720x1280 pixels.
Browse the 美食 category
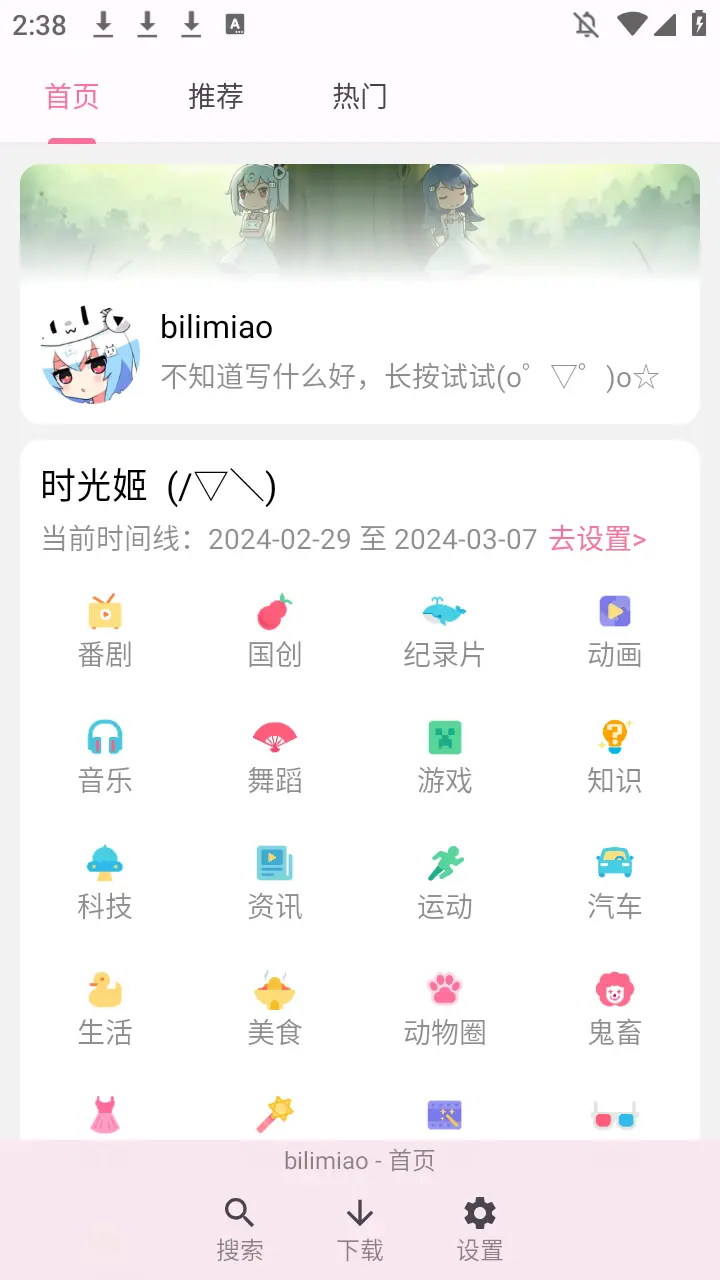[x=275, y=1009]
